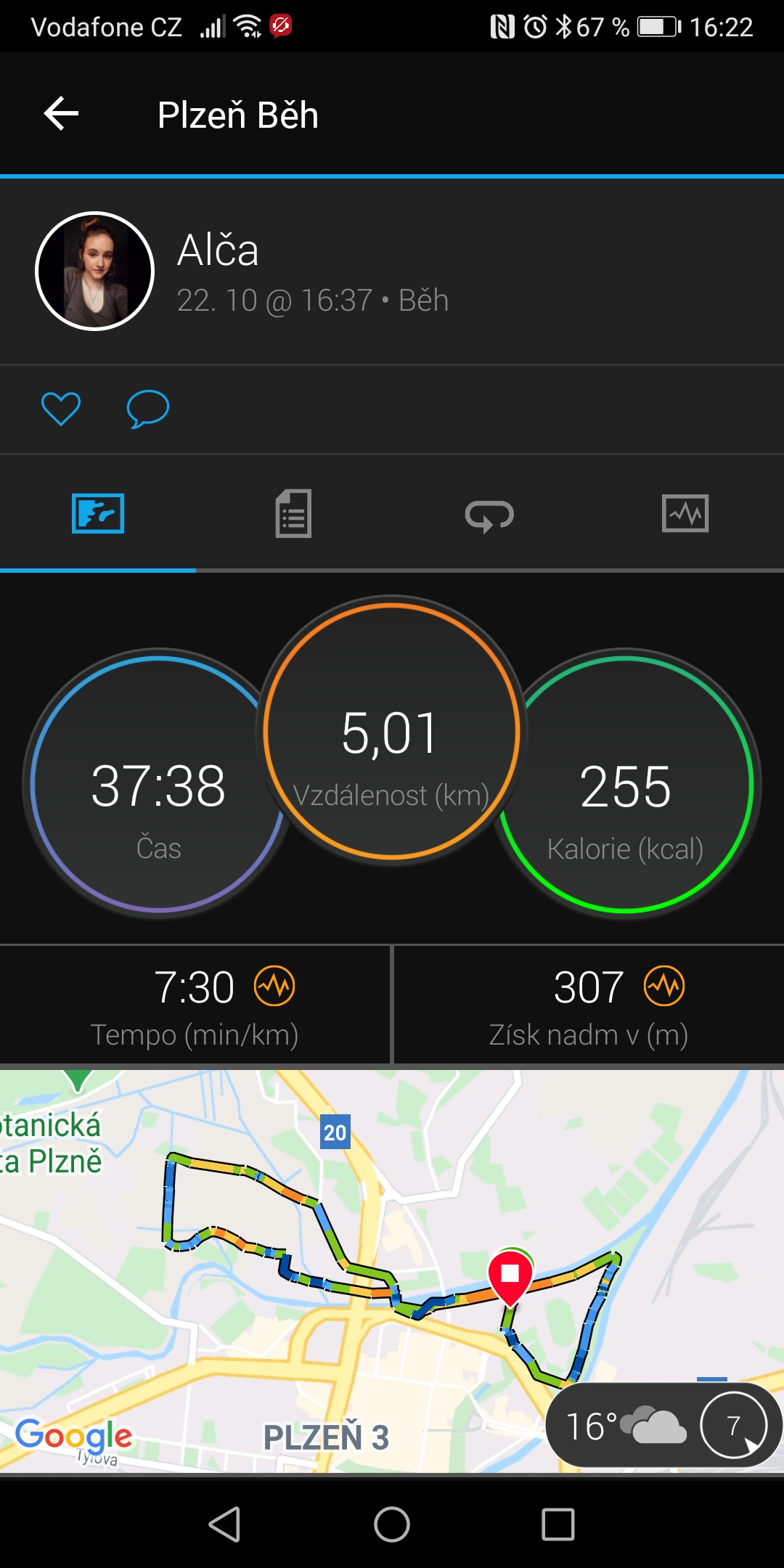The width and height of the screenshot is (784, 1568).
Task: Tap the system home button
Action: click(392, 1524)
